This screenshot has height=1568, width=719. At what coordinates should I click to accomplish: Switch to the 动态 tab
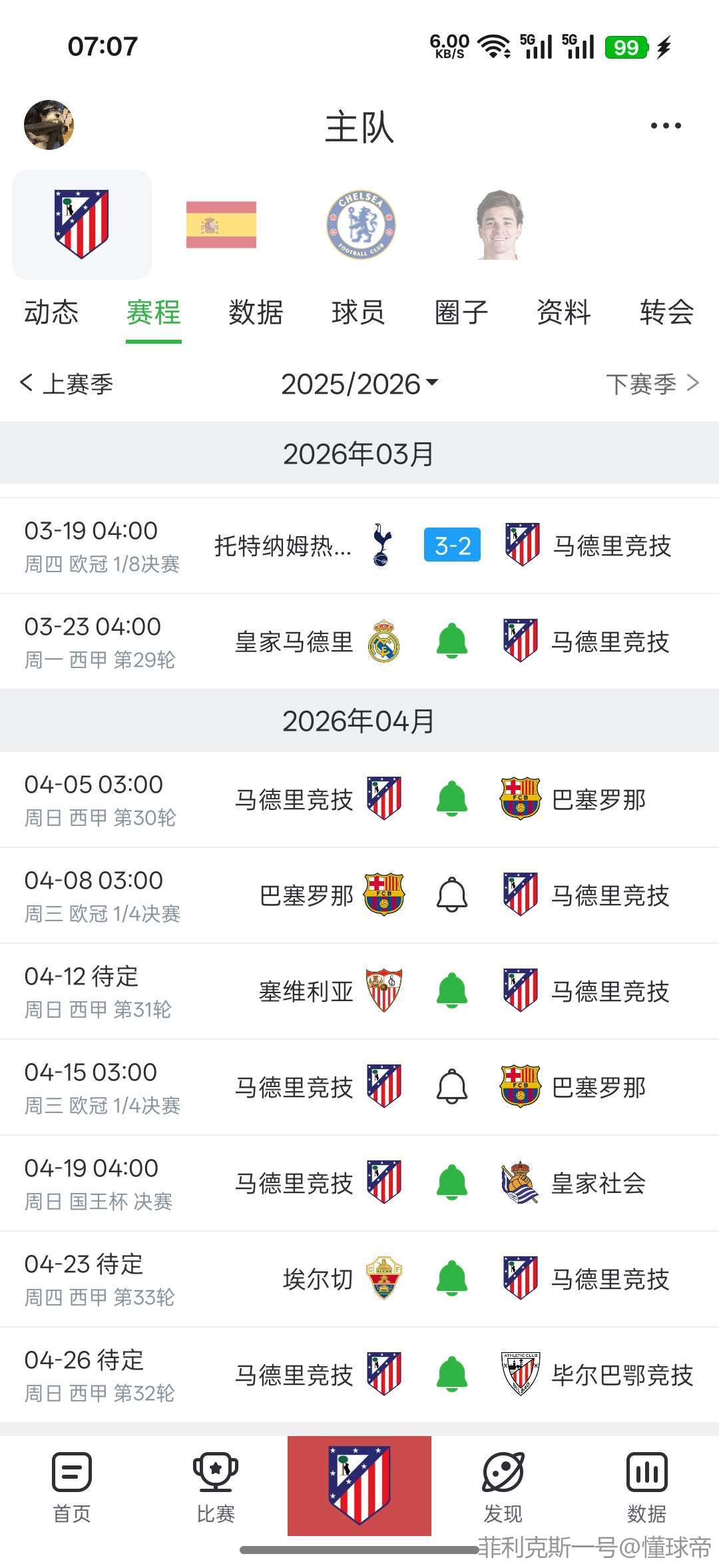51,312
